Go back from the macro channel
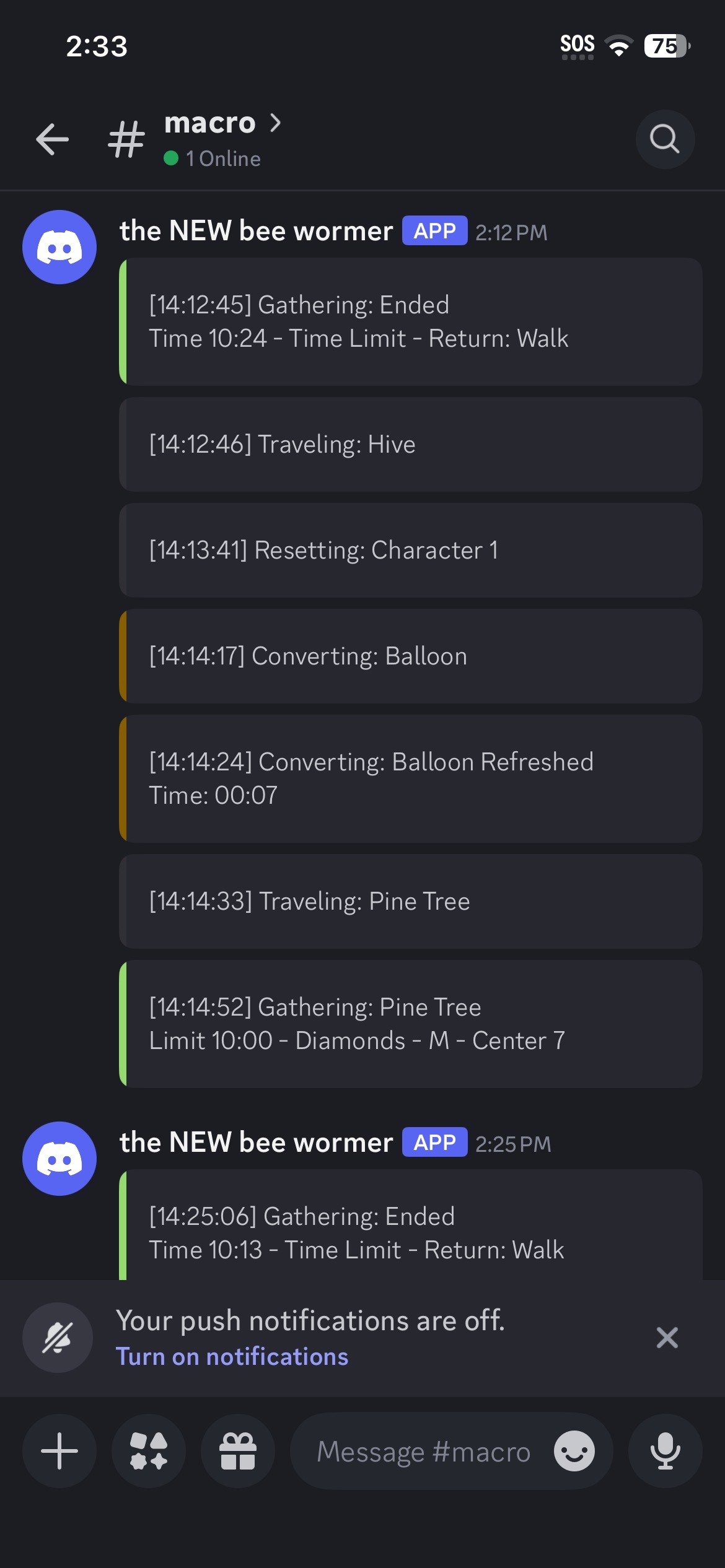 click(52, 139)
